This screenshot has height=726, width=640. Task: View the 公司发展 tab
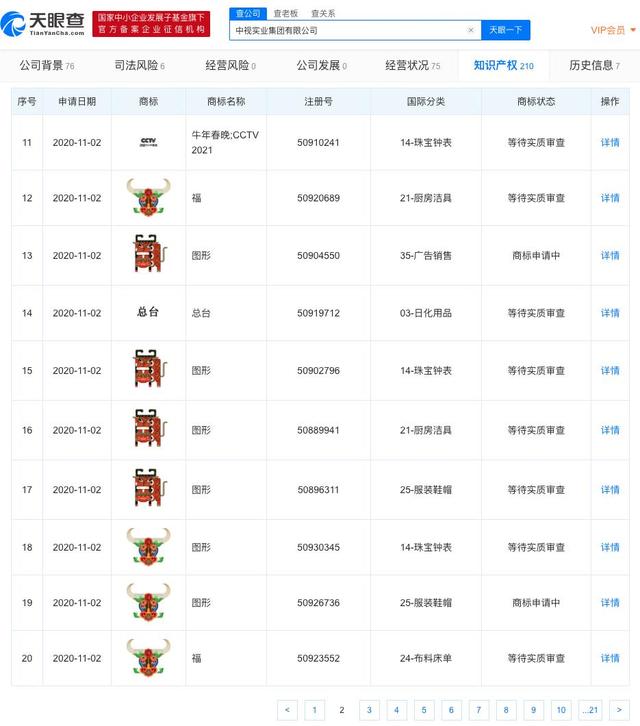coord(321,66)
